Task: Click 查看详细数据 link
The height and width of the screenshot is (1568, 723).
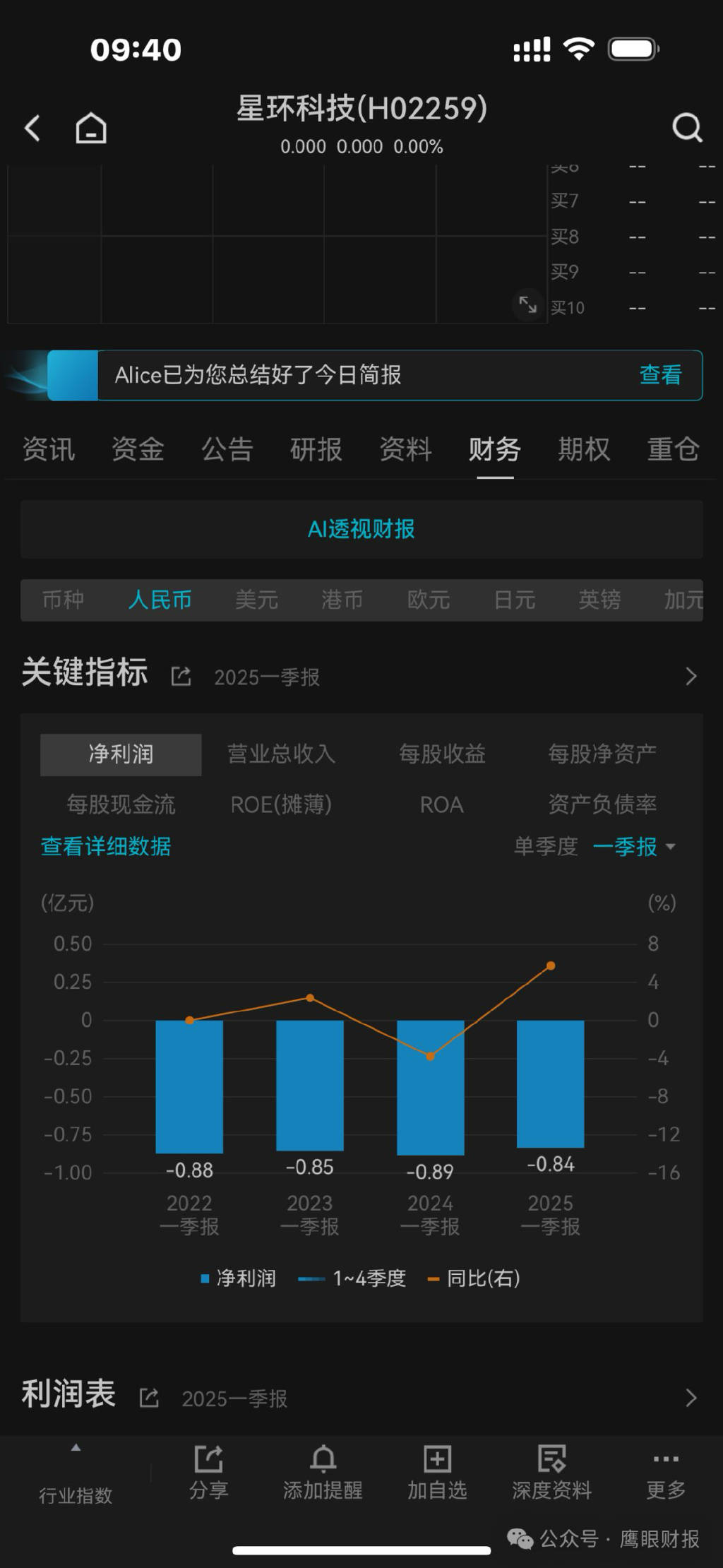Action: coord(106,847)
